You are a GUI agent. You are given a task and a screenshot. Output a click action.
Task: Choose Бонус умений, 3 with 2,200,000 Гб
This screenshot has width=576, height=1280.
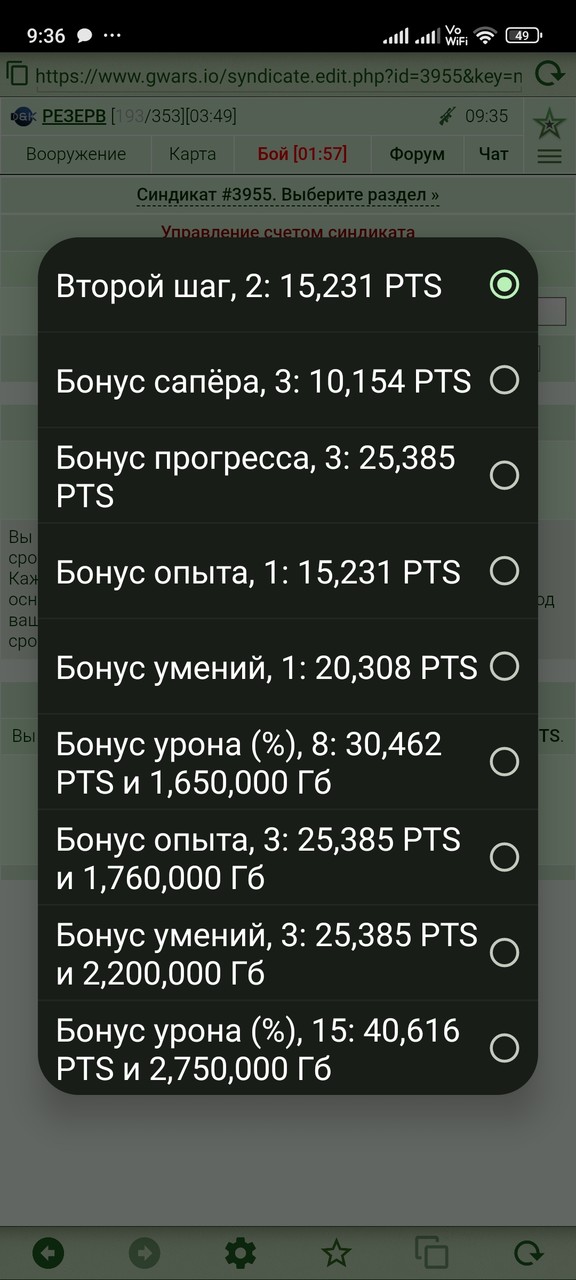click(288, 953)
